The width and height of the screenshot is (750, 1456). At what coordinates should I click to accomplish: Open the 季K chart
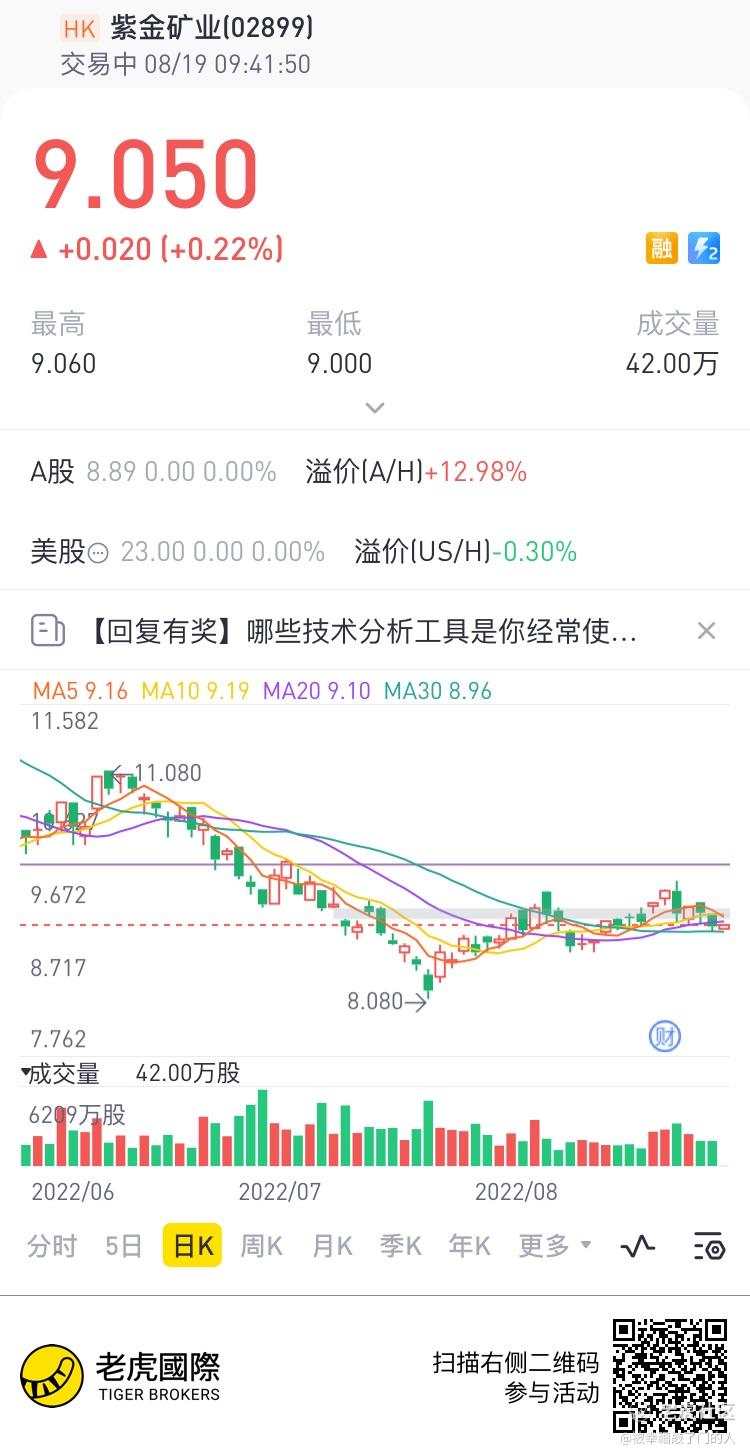pyautogui.click(x=401, y=1246)
